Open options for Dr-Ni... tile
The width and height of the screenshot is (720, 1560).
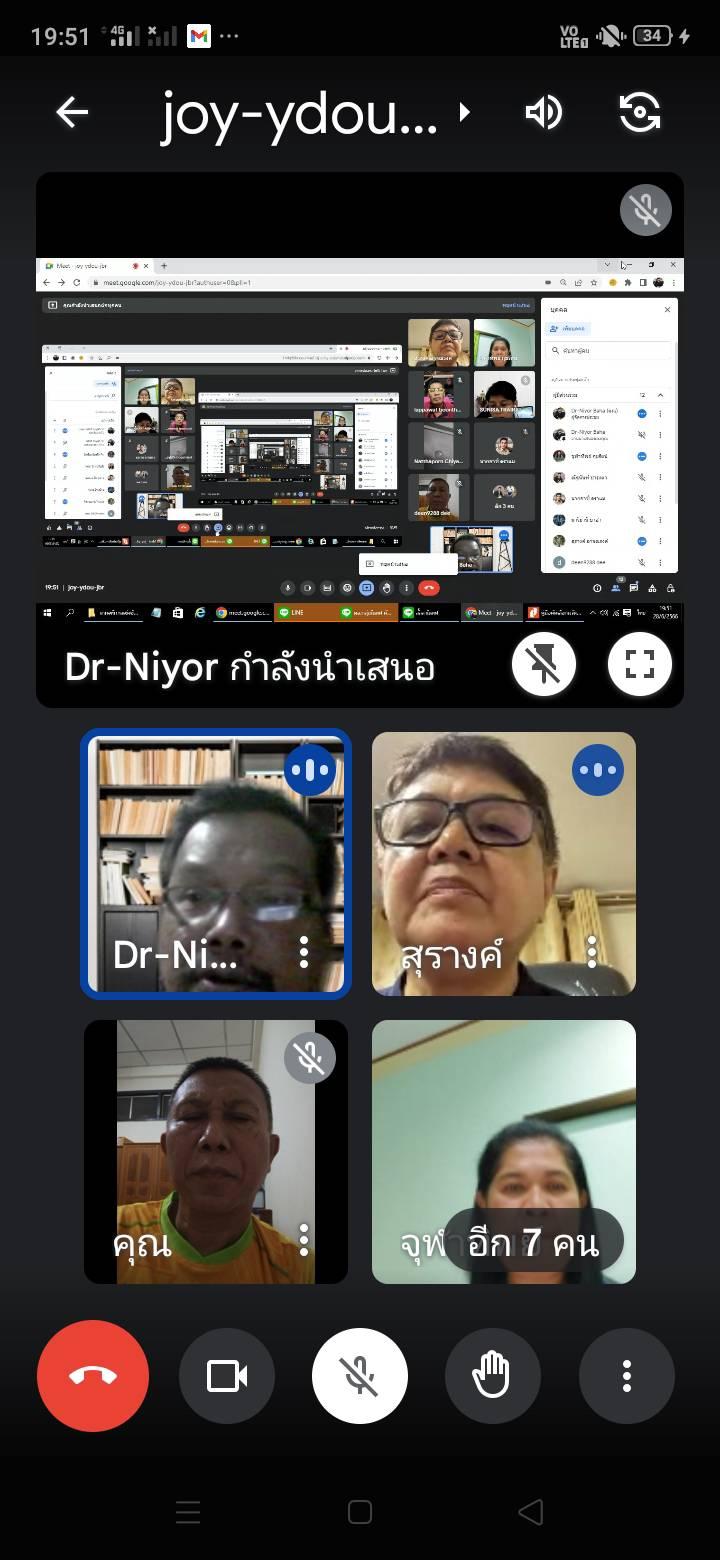(x=304, y=952)
